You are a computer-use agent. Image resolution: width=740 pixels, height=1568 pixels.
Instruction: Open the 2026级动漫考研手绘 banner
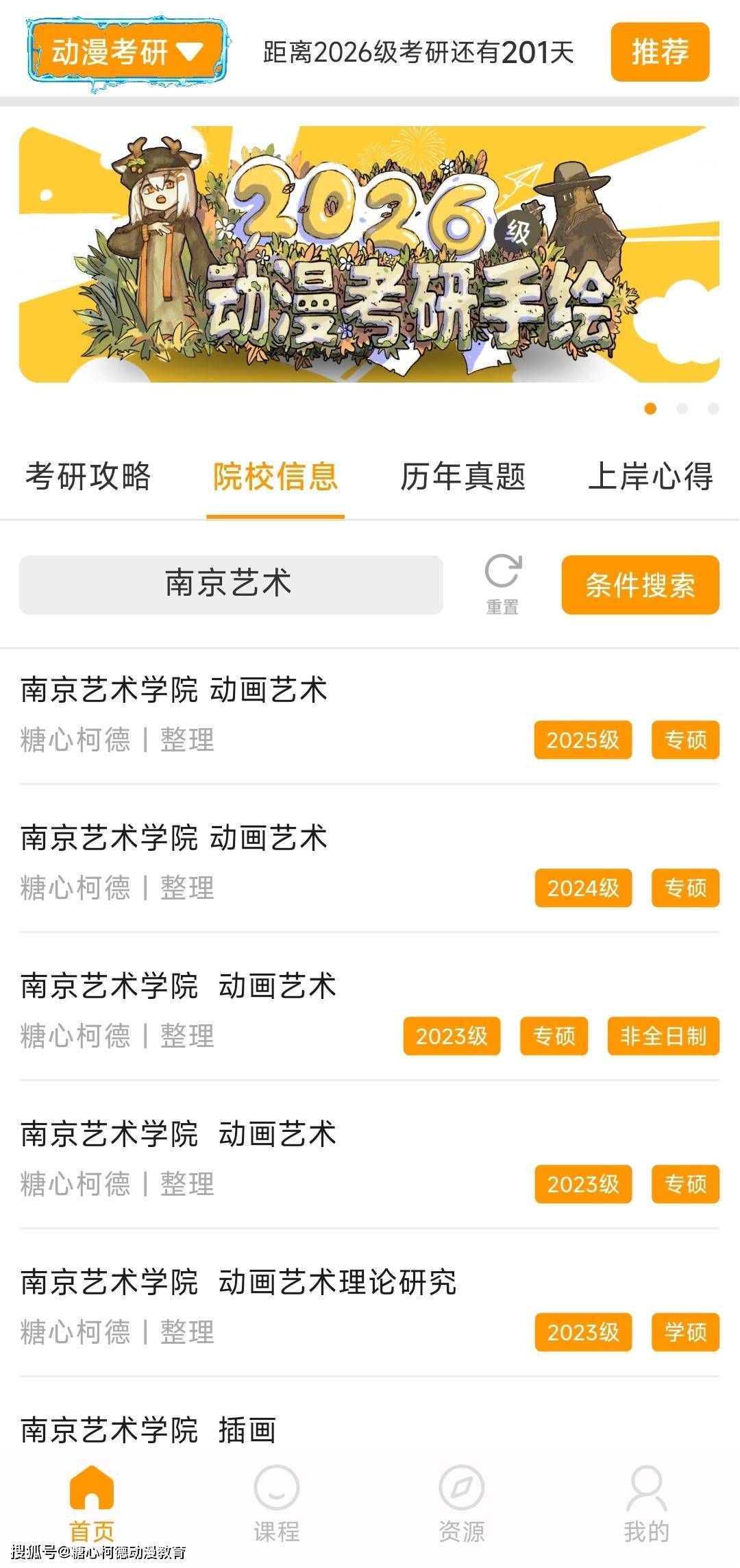[x=369, y=254]
